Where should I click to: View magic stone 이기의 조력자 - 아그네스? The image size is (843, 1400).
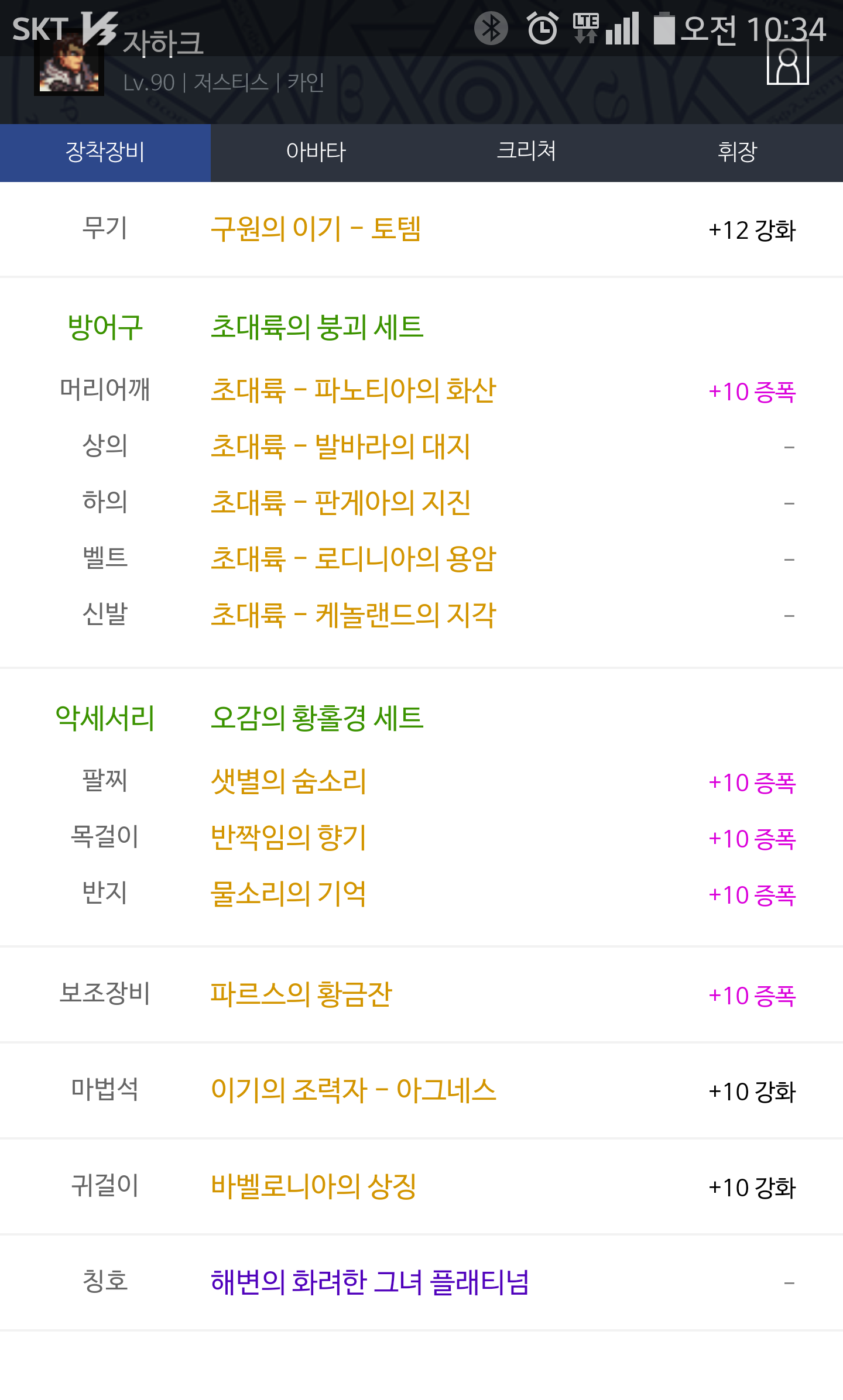(354, 1090)
